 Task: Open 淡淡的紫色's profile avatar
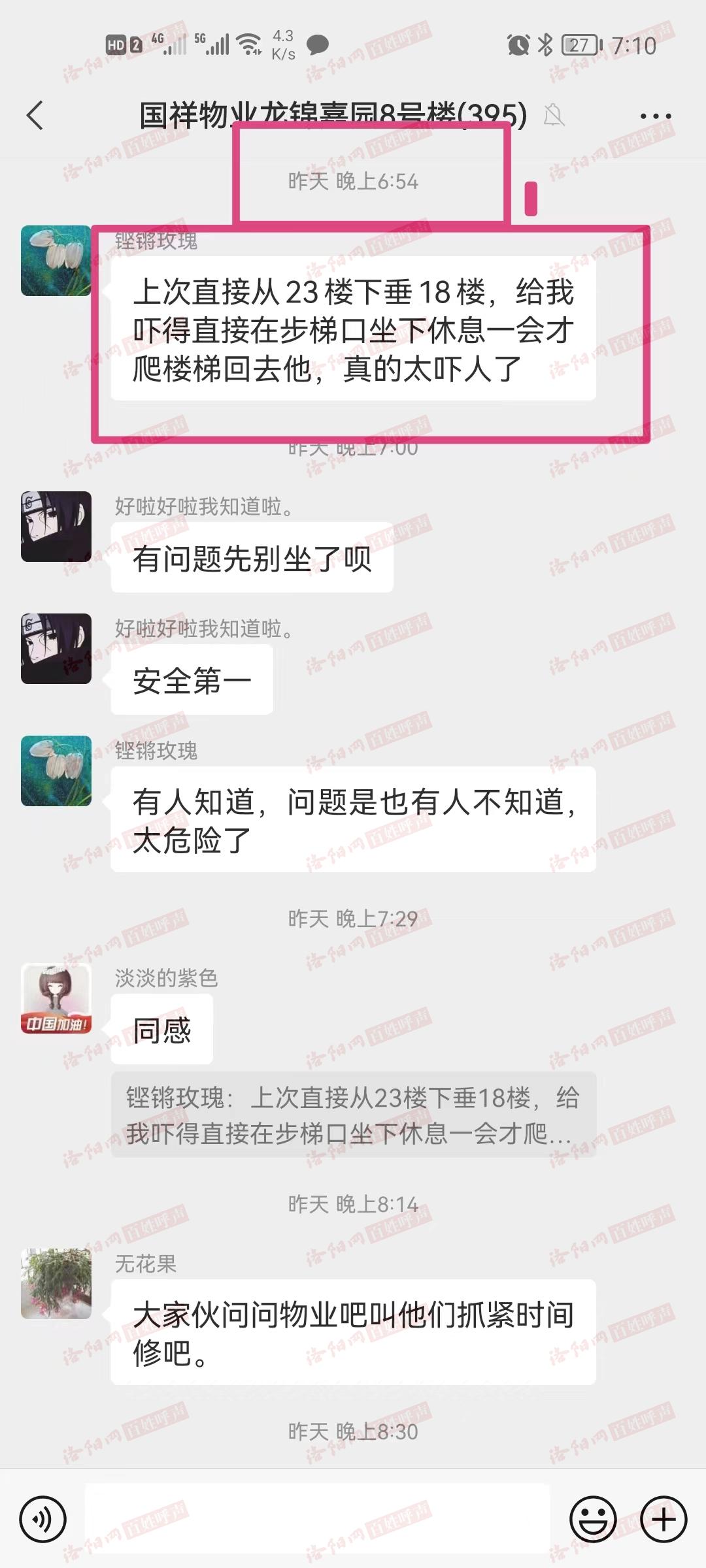tap(56, 998)
